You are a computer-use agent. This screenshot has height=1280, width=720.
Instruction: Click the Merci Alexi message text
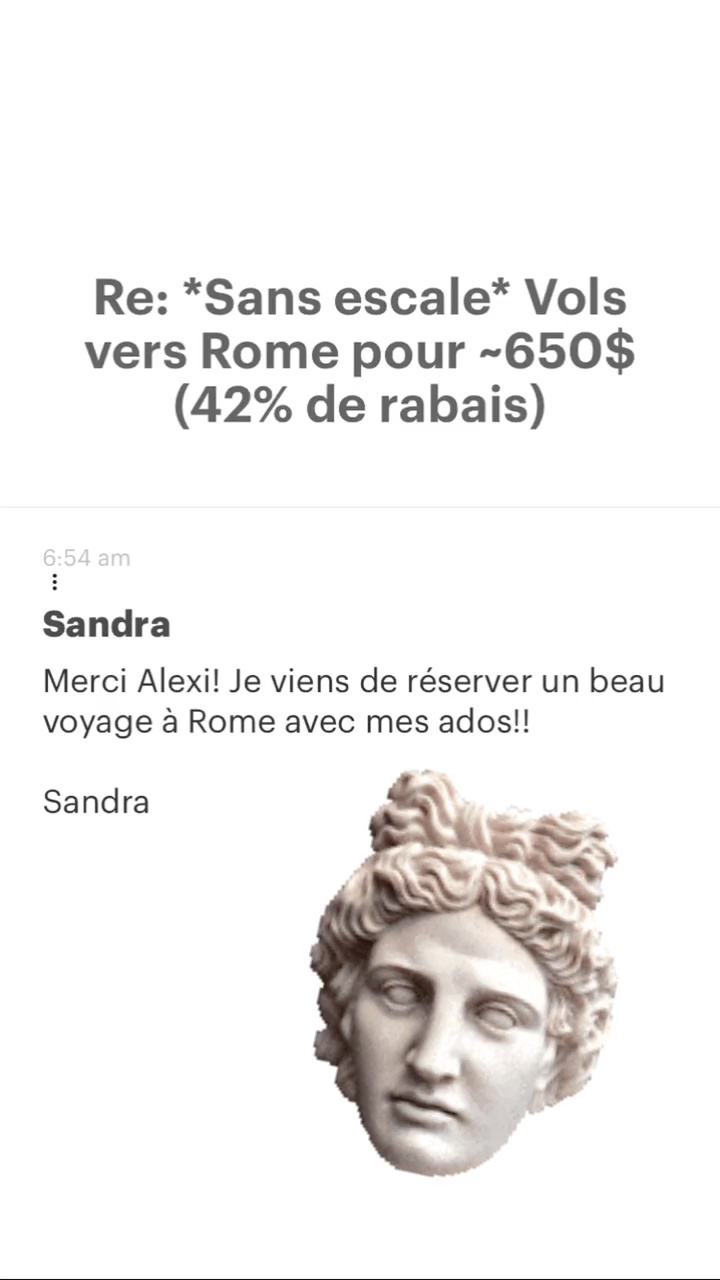[353, 681]
